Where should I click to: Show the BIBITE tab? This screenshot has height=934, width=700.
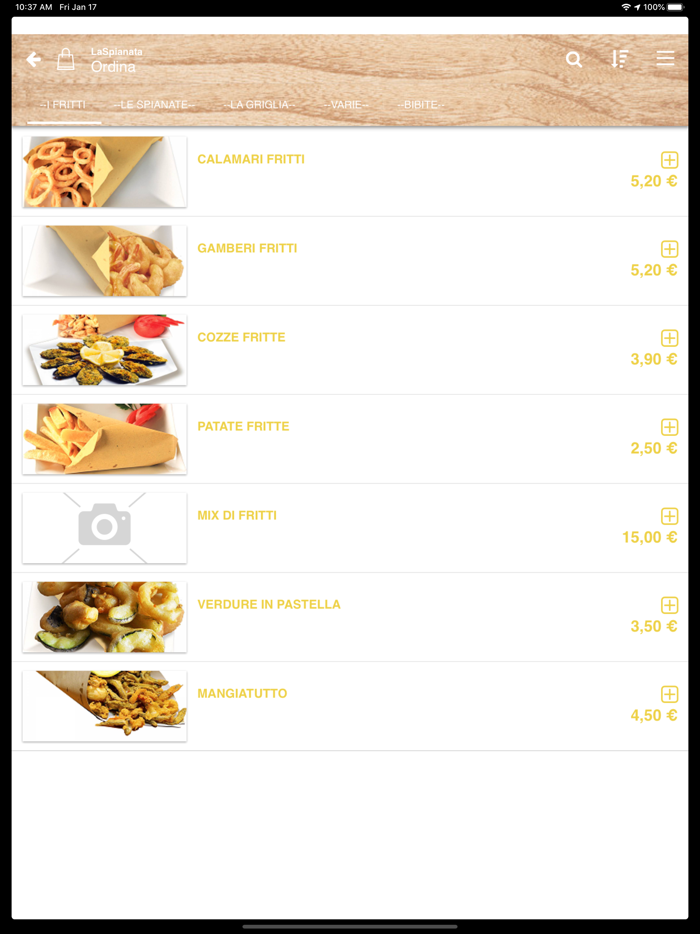(421, 105)
